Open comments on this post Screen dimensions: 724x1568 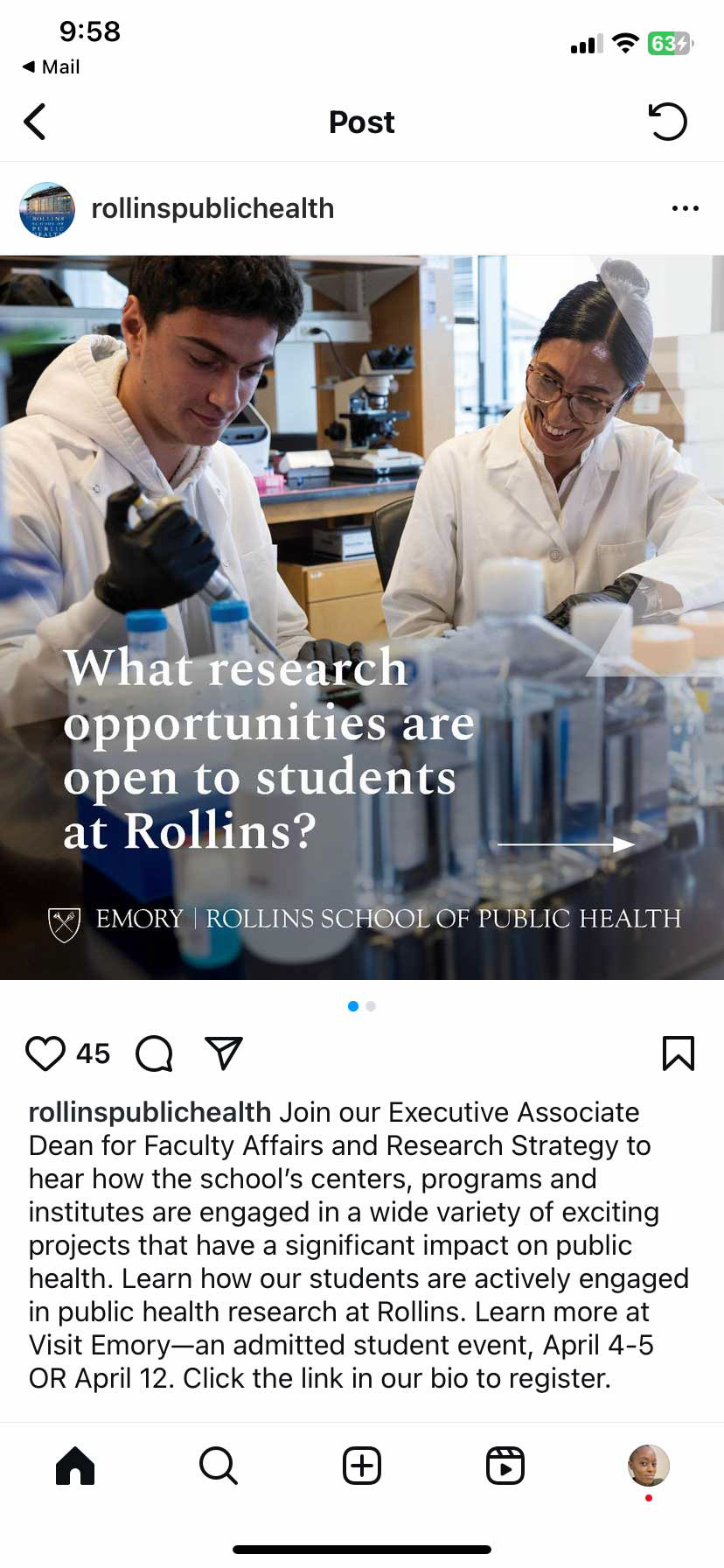click(x=155, y=1053)
